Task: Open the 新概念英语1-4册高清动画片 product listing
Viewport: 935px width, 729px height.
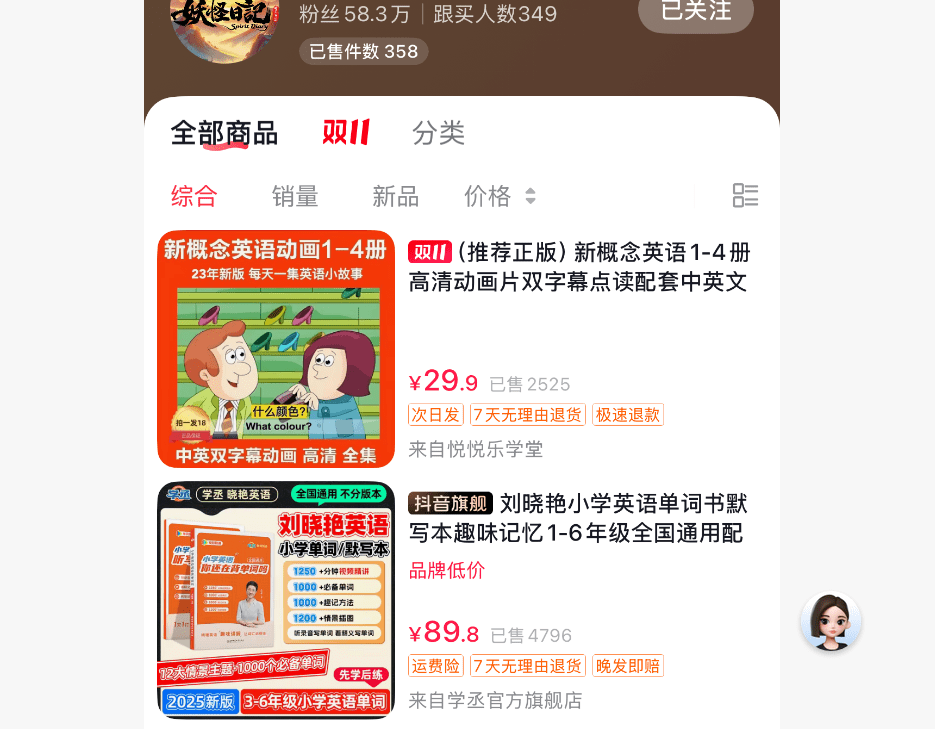Action: coord(579,267)
